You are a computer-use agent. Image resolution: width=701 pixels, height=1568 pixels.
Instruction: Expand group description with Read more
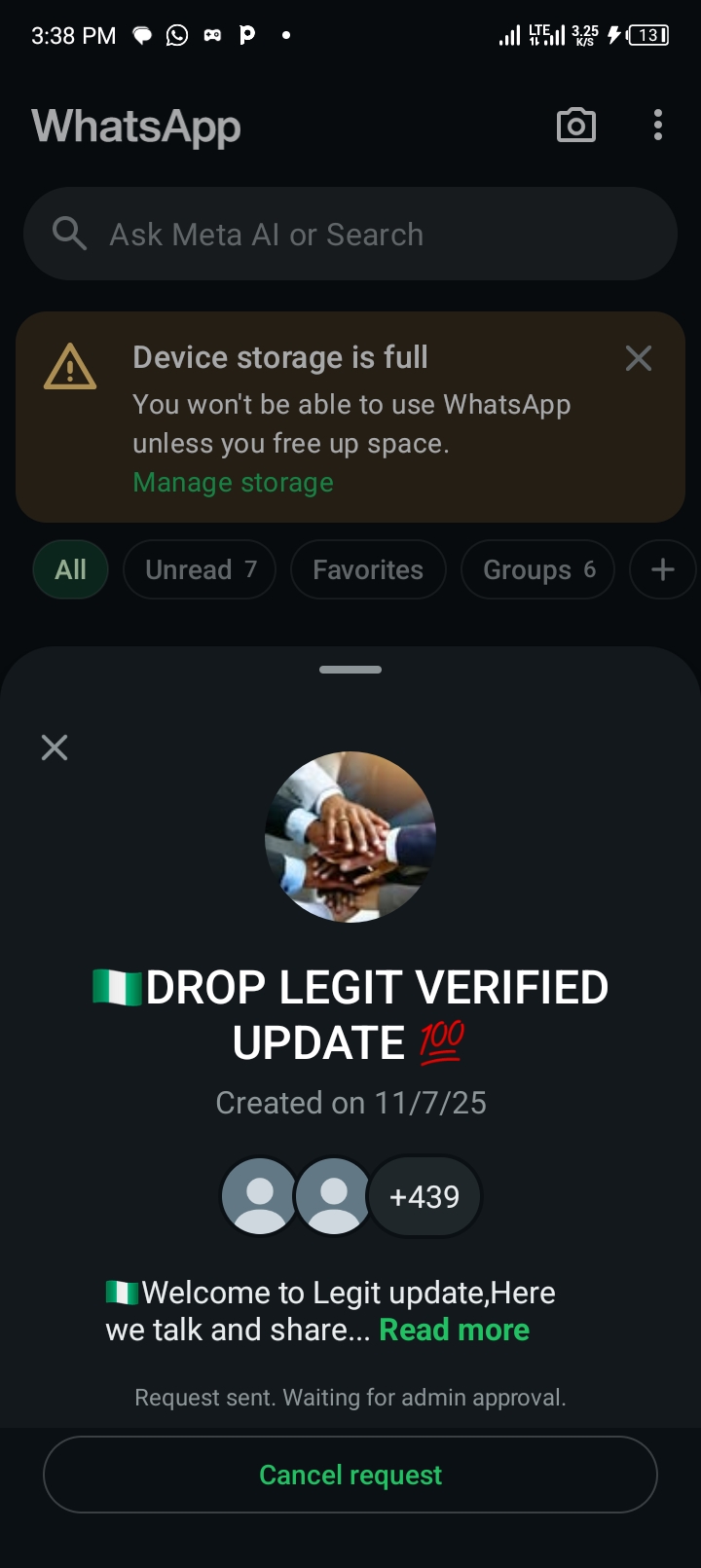[x=454, y=1330]
